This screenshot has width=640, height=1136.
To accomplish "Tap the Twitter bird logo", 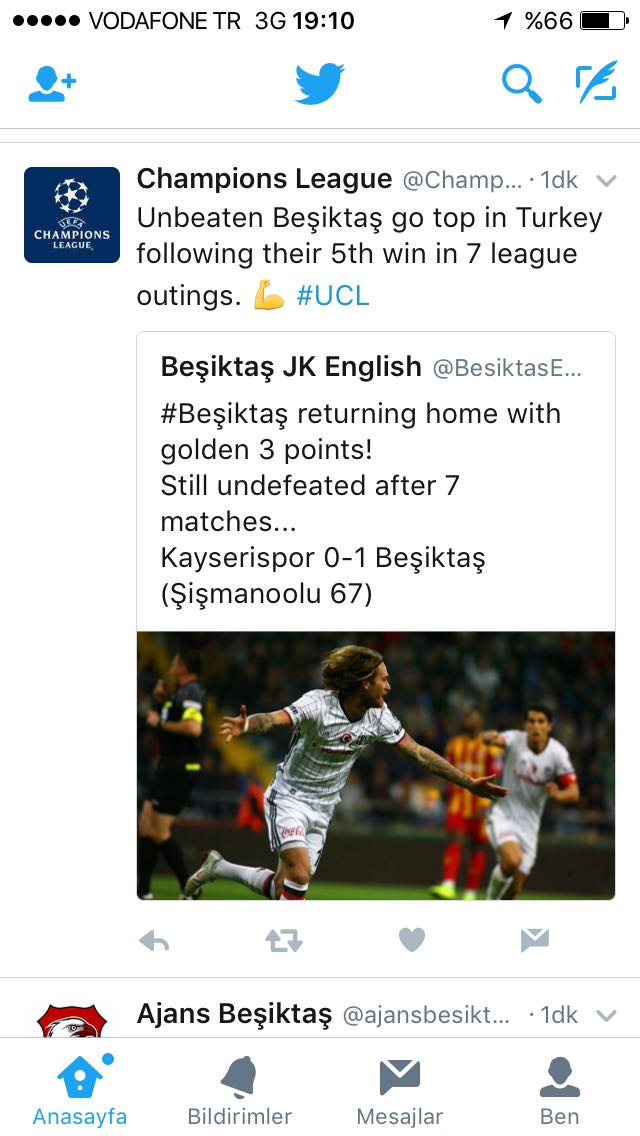I will (320, 84).
